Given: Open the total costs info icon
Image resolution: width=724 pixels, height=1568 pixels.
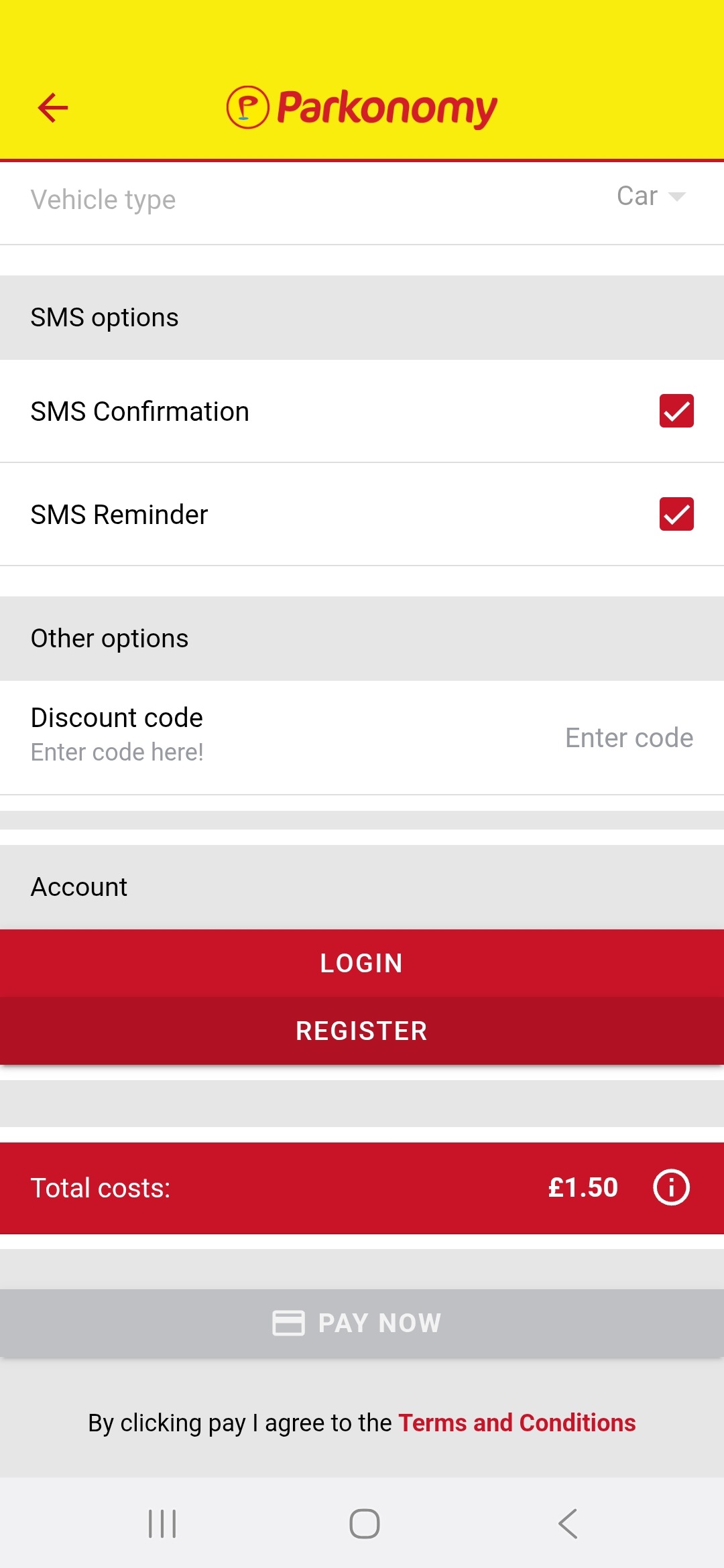Looking at the screenshot, I should pos(671,1187).
